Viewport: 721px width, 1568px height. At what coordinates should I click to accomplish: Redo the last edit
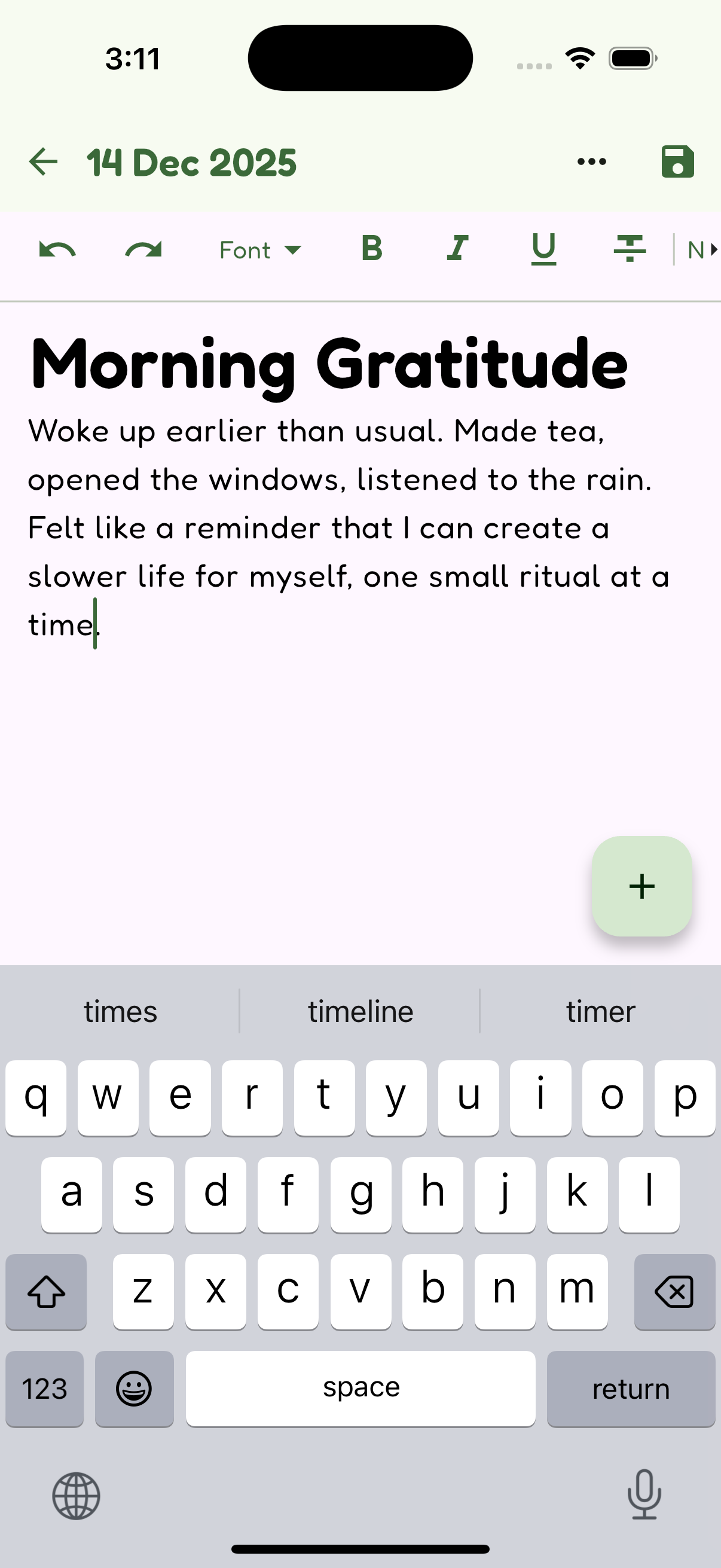[x=143, y=249]
